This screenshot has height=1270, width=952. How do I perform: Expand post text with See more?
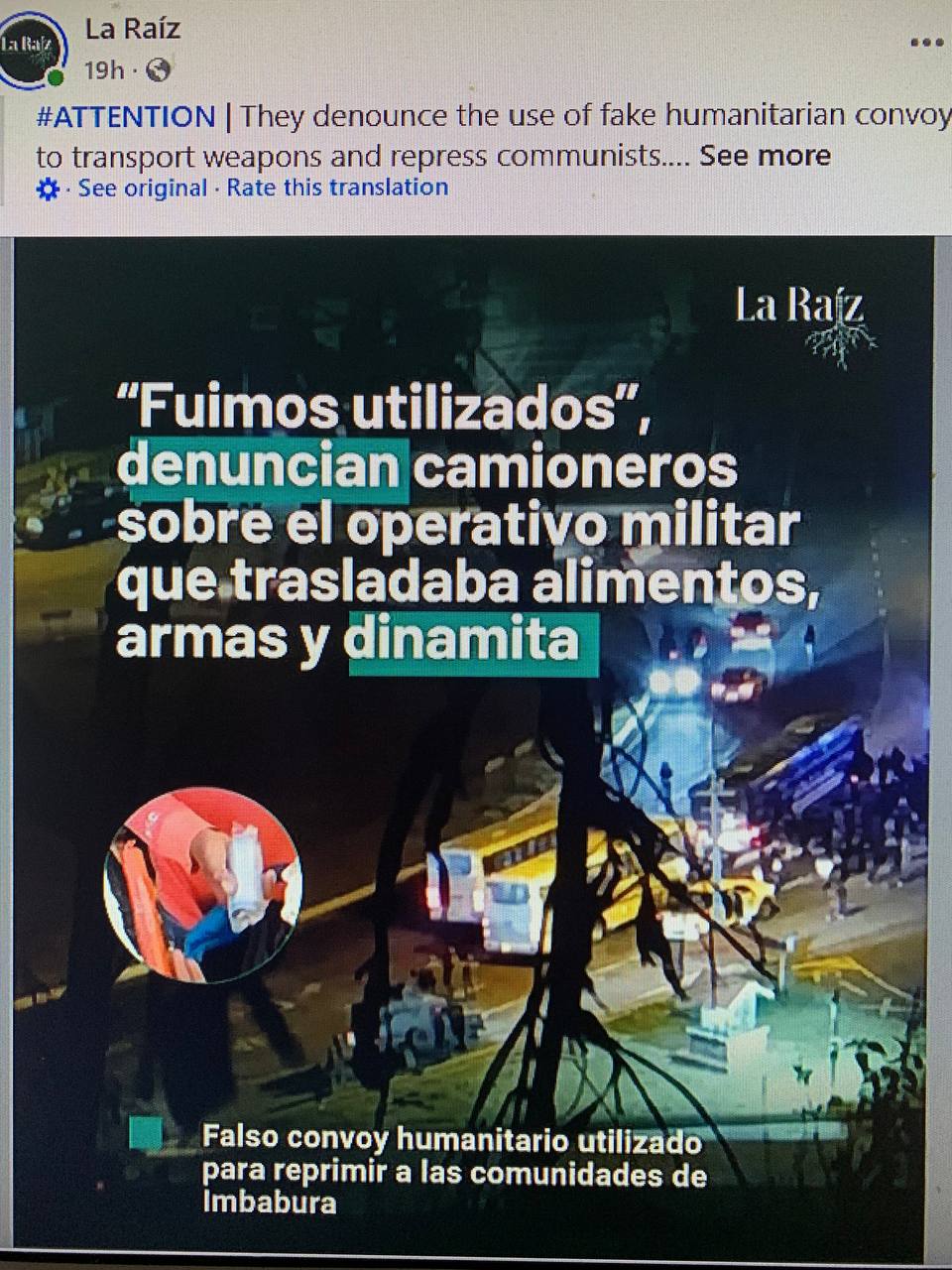[x=765, y=156]
